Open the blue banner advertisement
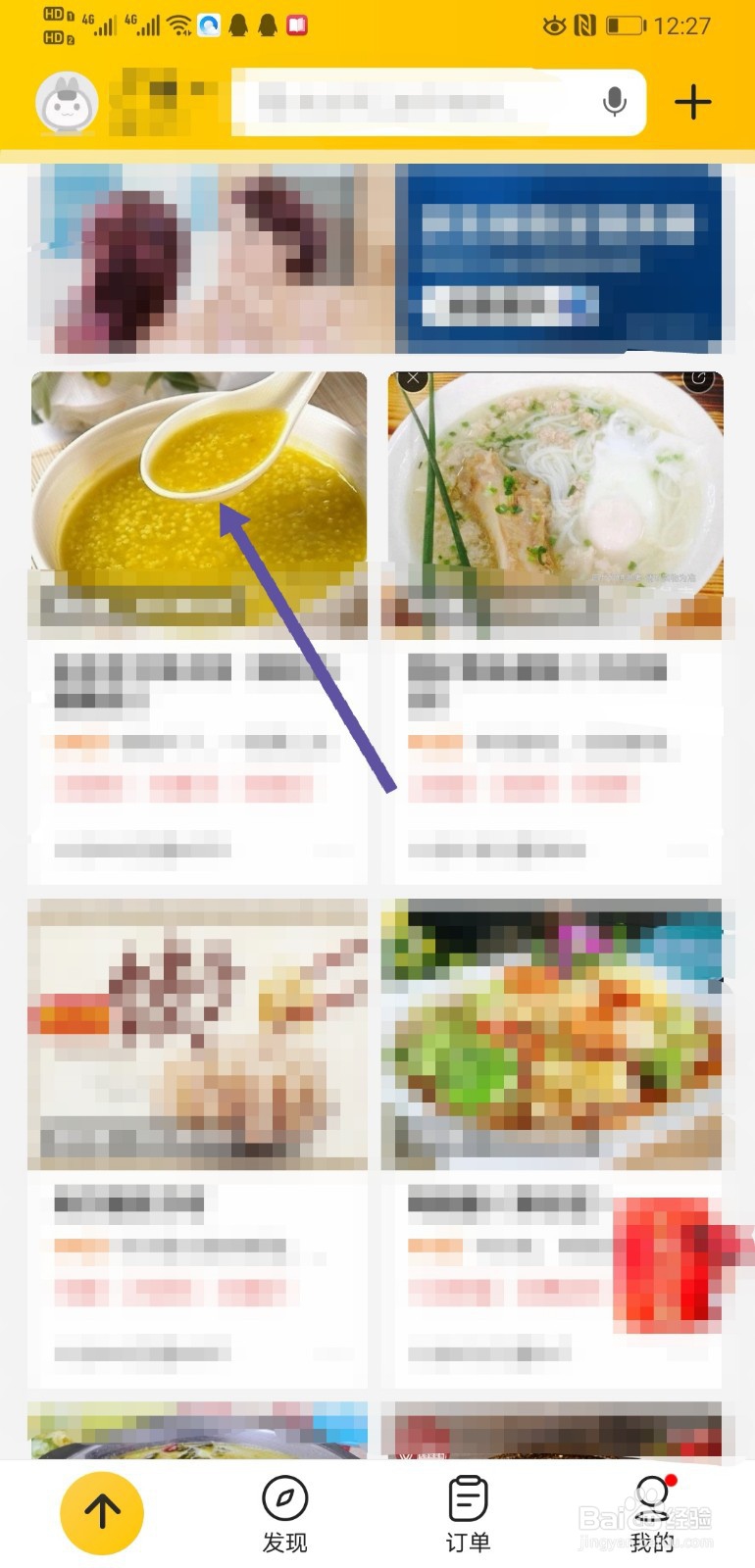 [557, 255]
